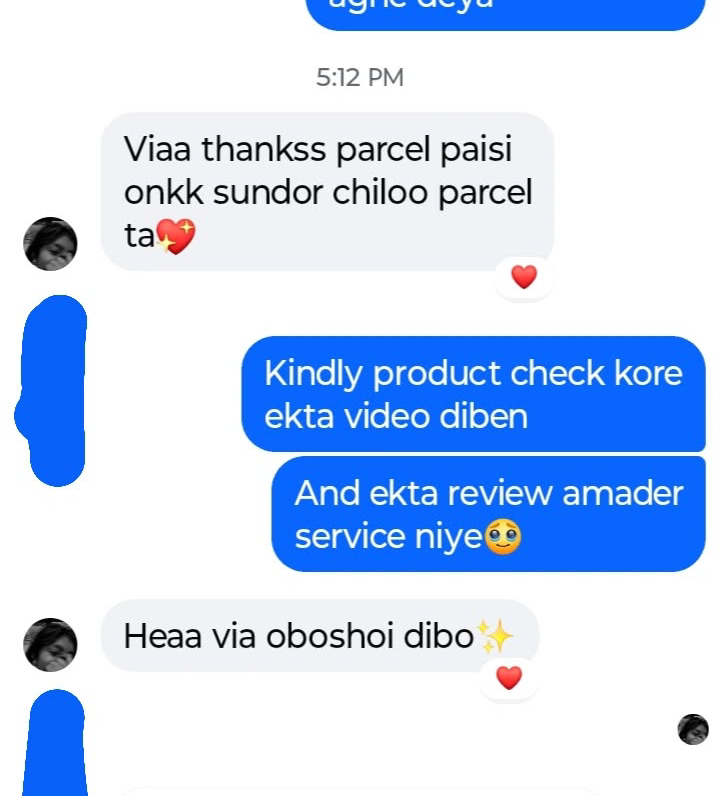Screen dimensions: 720x796
Task: View heart reaction on the parcel message
Action: tap(524, 277)
